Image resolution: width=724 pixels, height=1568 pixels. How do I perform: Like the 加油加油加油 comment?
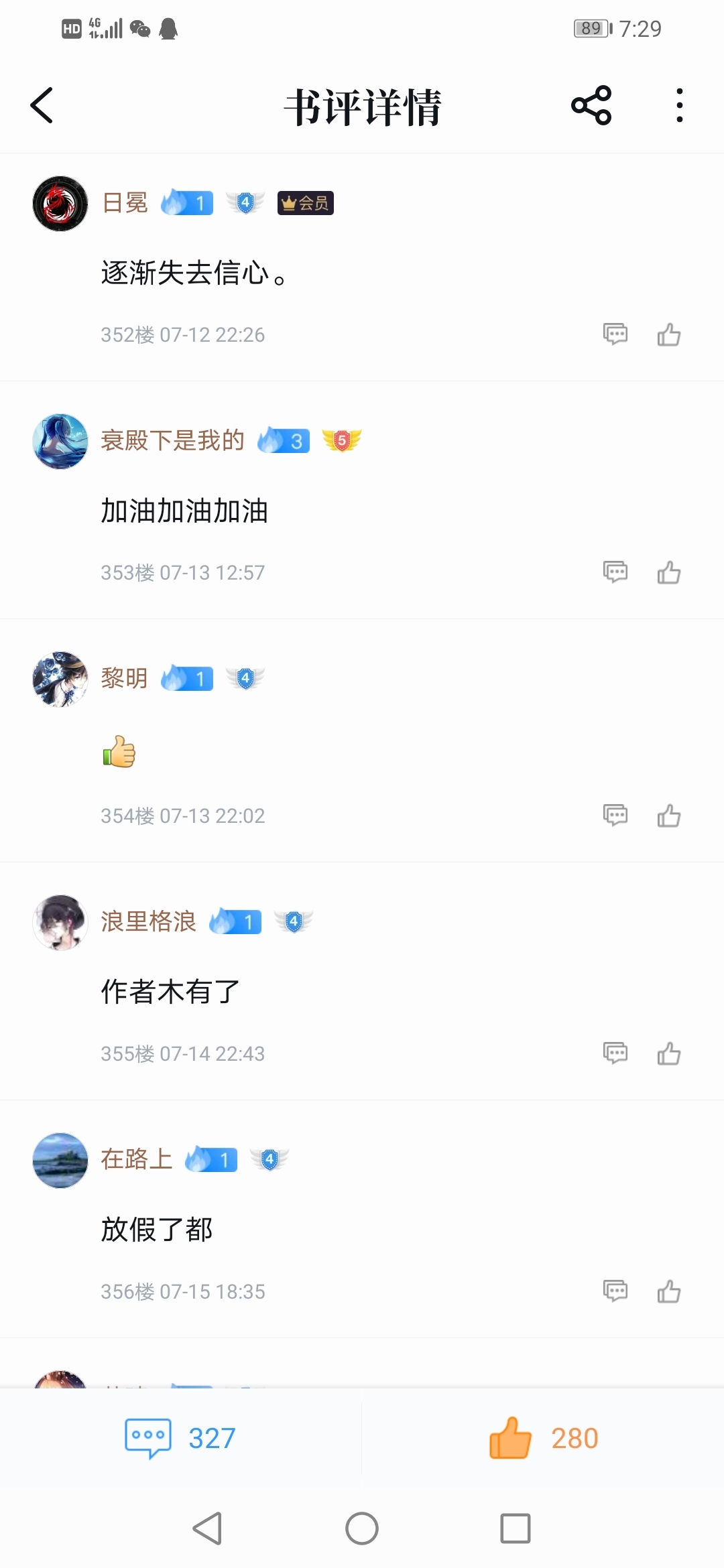point(669,572)
